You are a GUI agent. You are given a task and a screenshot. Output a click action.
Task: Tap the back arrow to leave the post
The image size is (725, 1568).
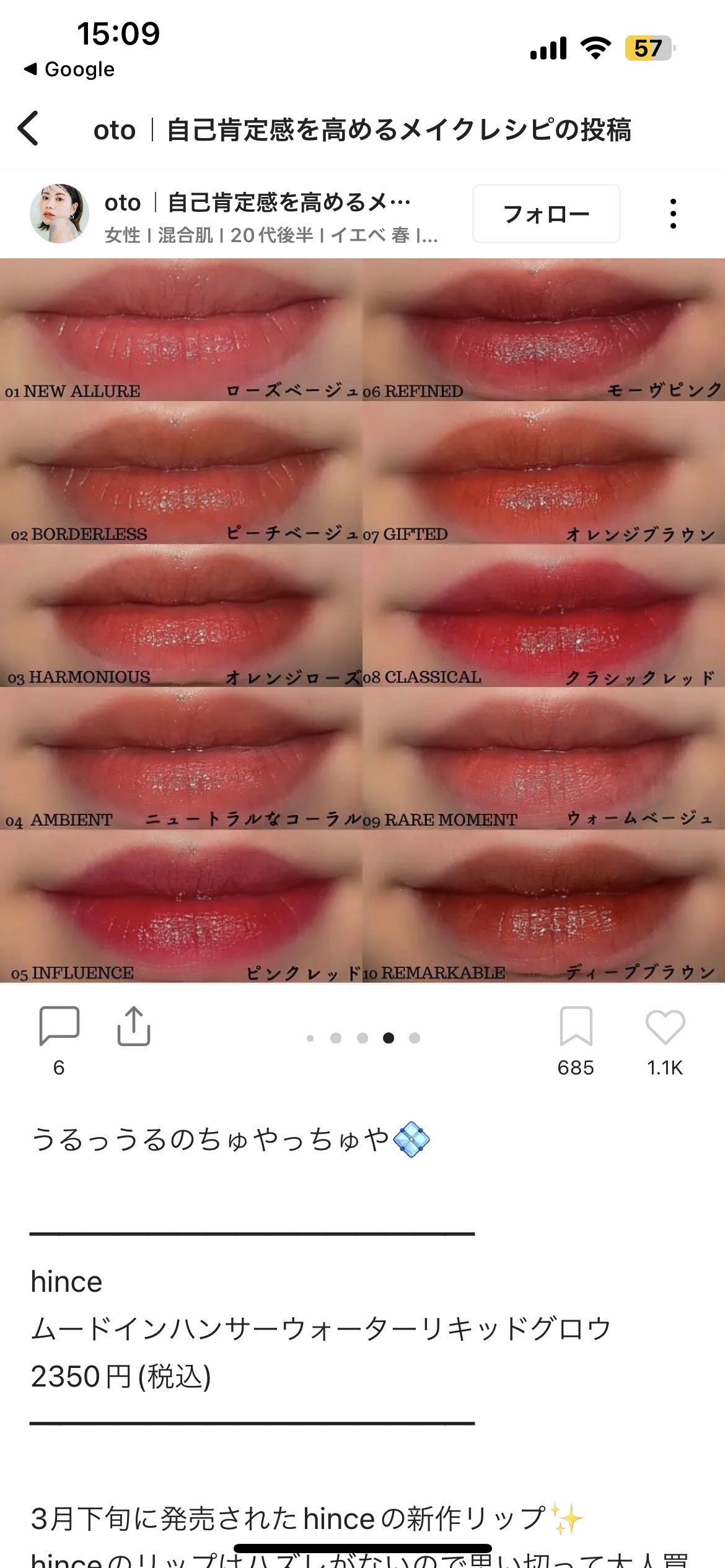point(29,128)
